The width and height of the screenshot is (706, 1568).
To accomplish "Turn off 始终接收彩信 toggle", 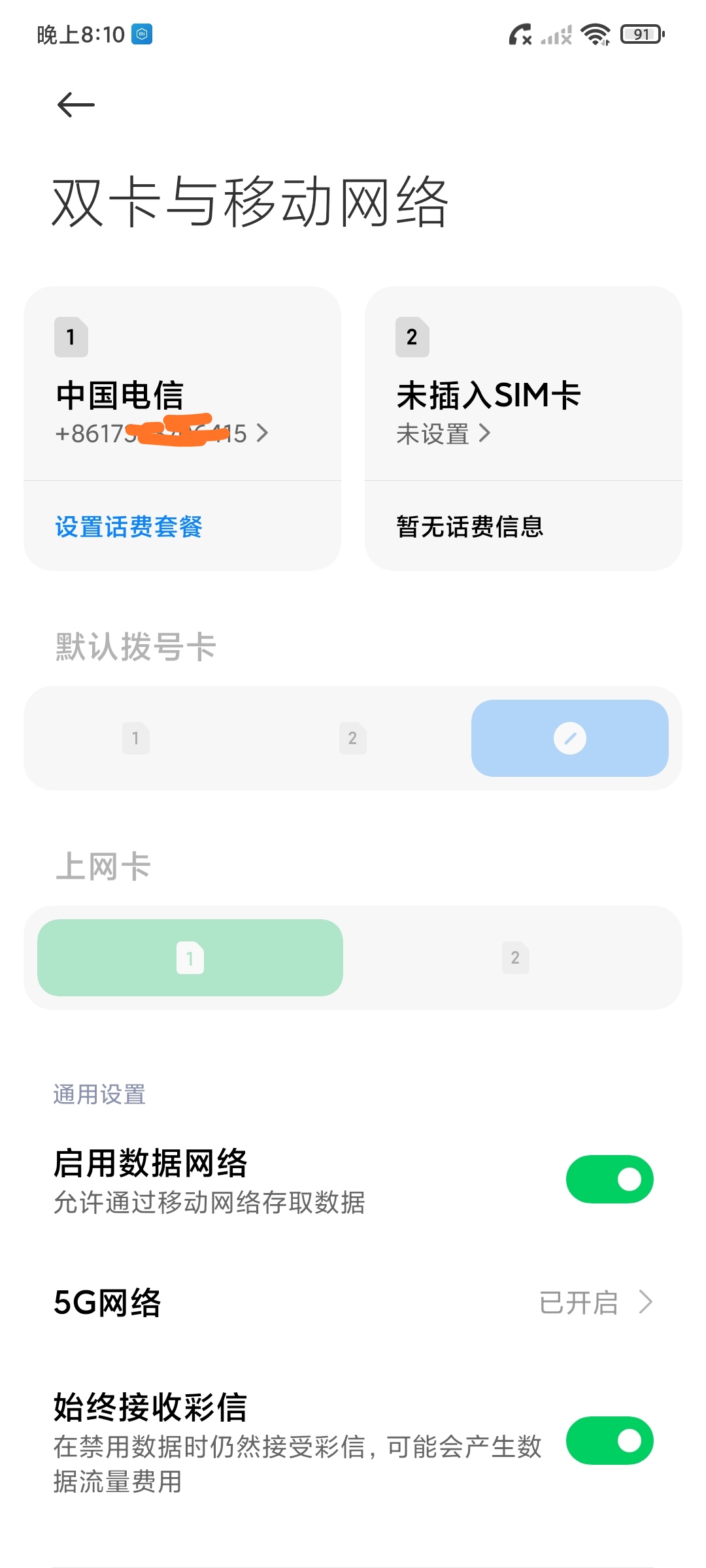I will coord(610,1441).
